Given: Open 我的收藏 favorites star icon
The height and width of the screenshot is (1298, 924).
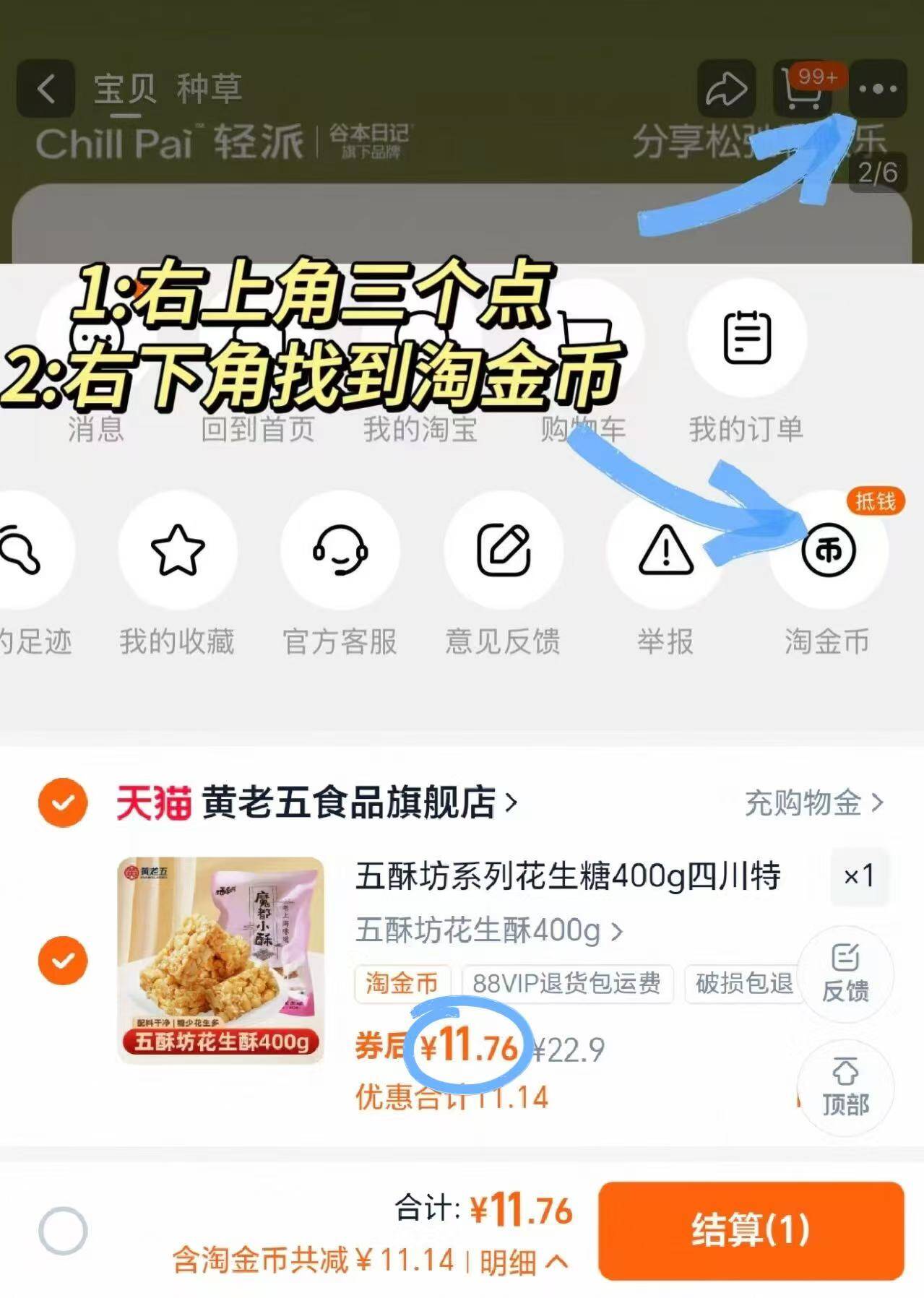Looking at the screenshot, I should 177,550.
